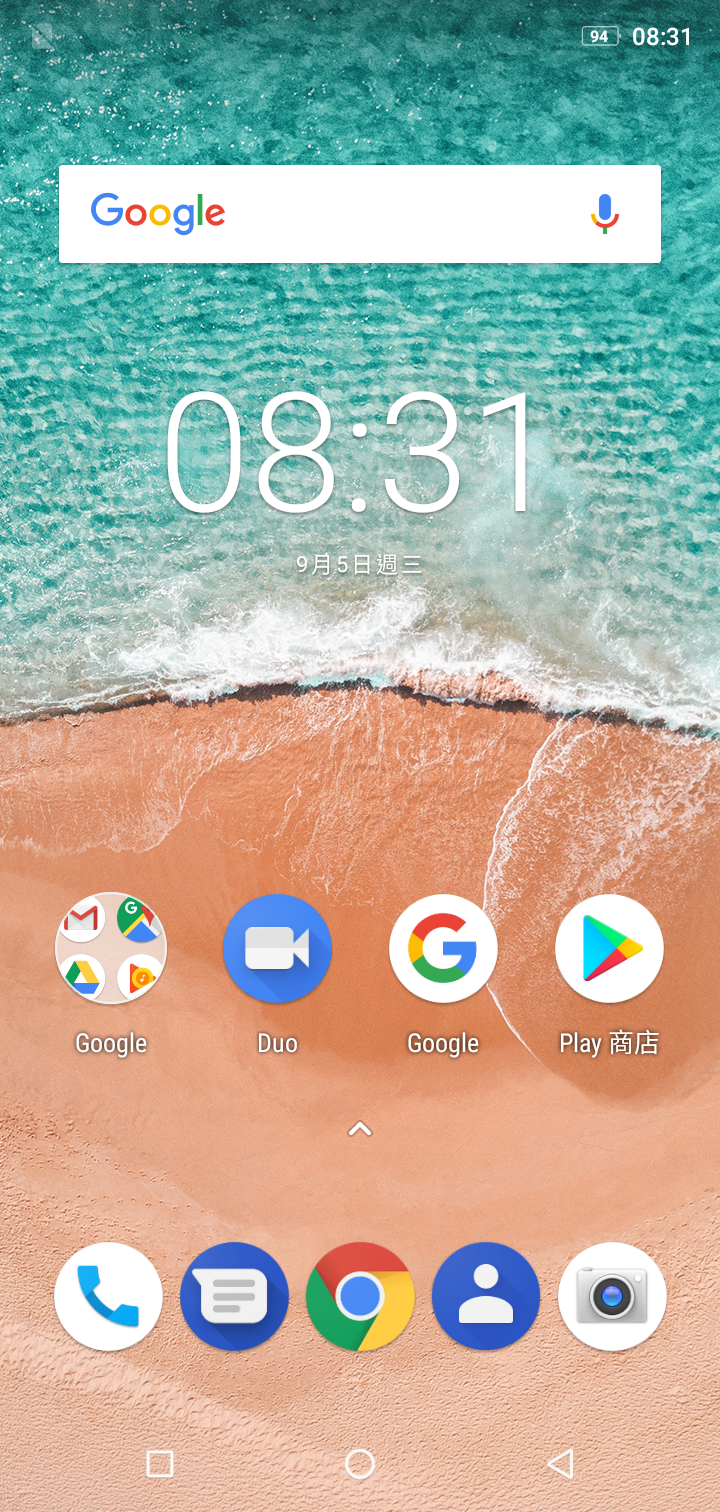Open the Messages app
The height and width of the screenshot is (1512, 720).
click(x=234, y=1297)
